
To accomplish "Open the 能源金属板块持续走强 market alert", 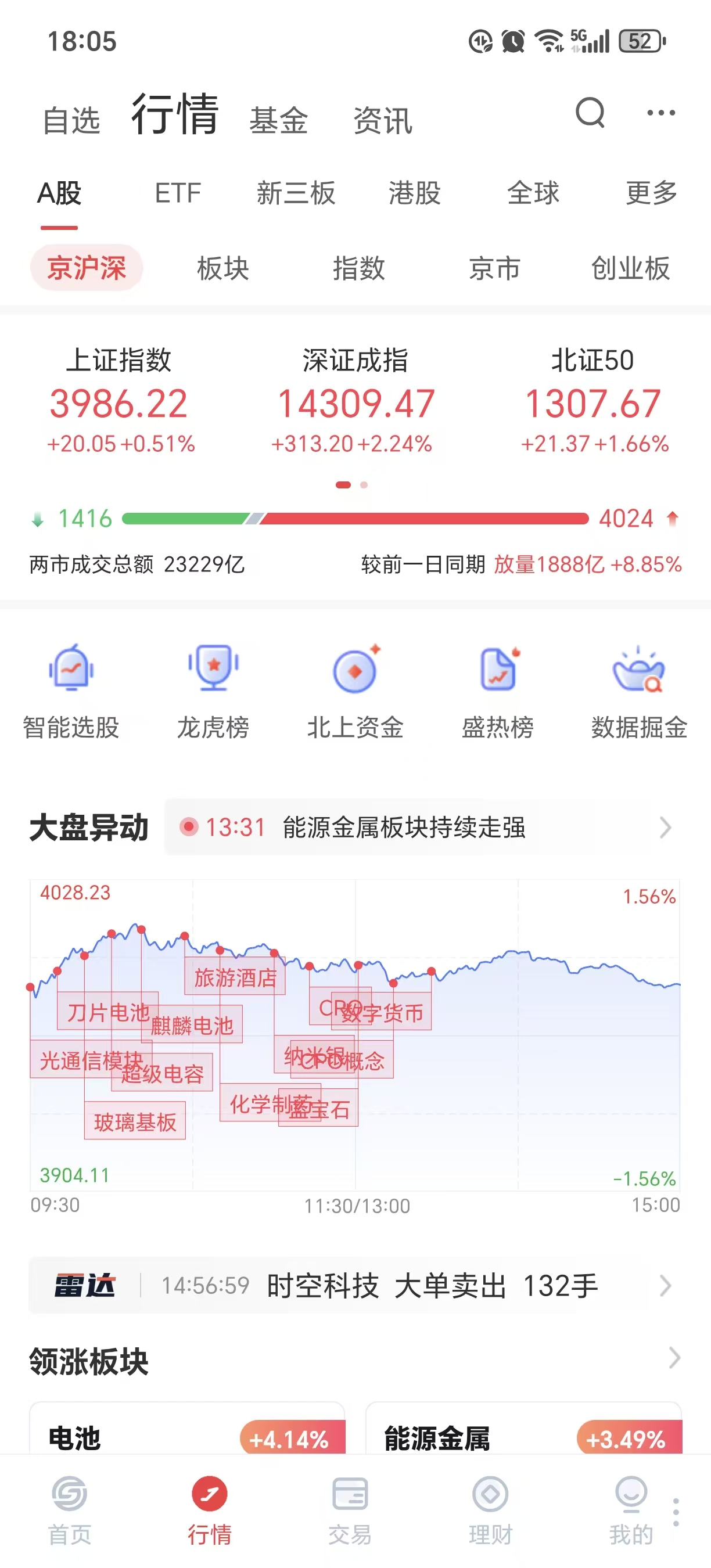I will tap(420, 828).
